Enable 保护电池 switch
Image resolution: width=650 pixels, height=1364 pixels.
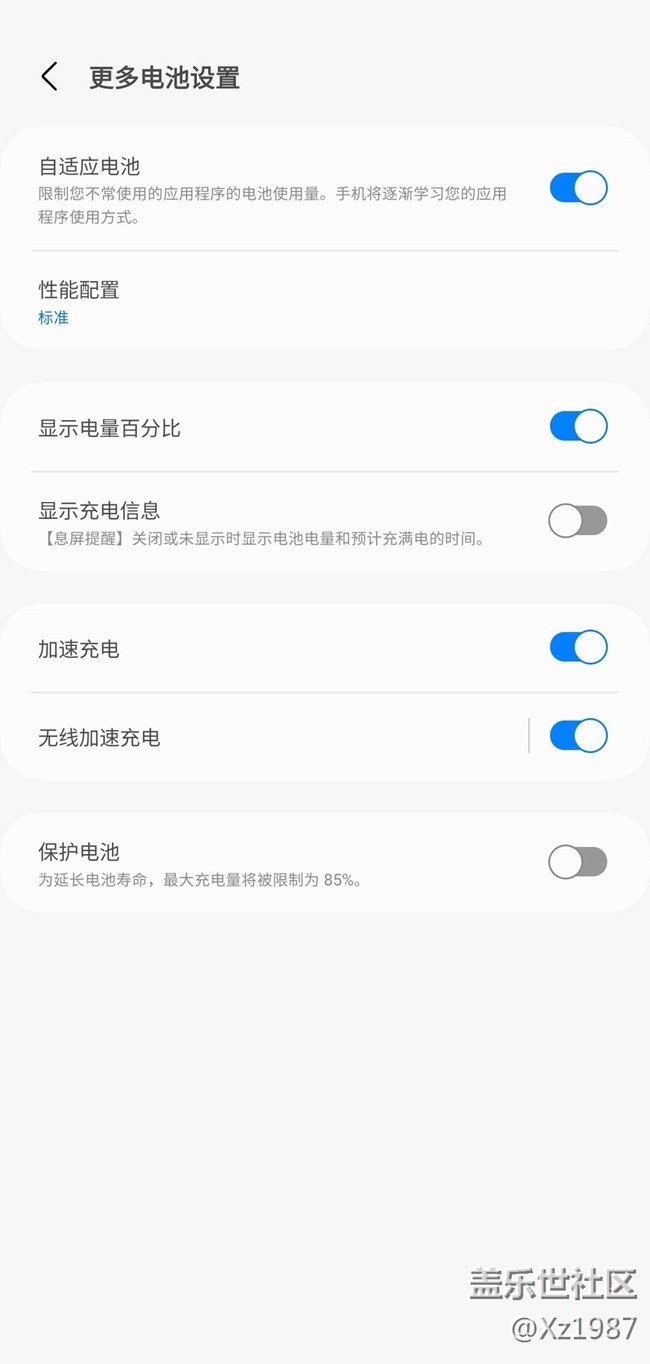[578, 862]
